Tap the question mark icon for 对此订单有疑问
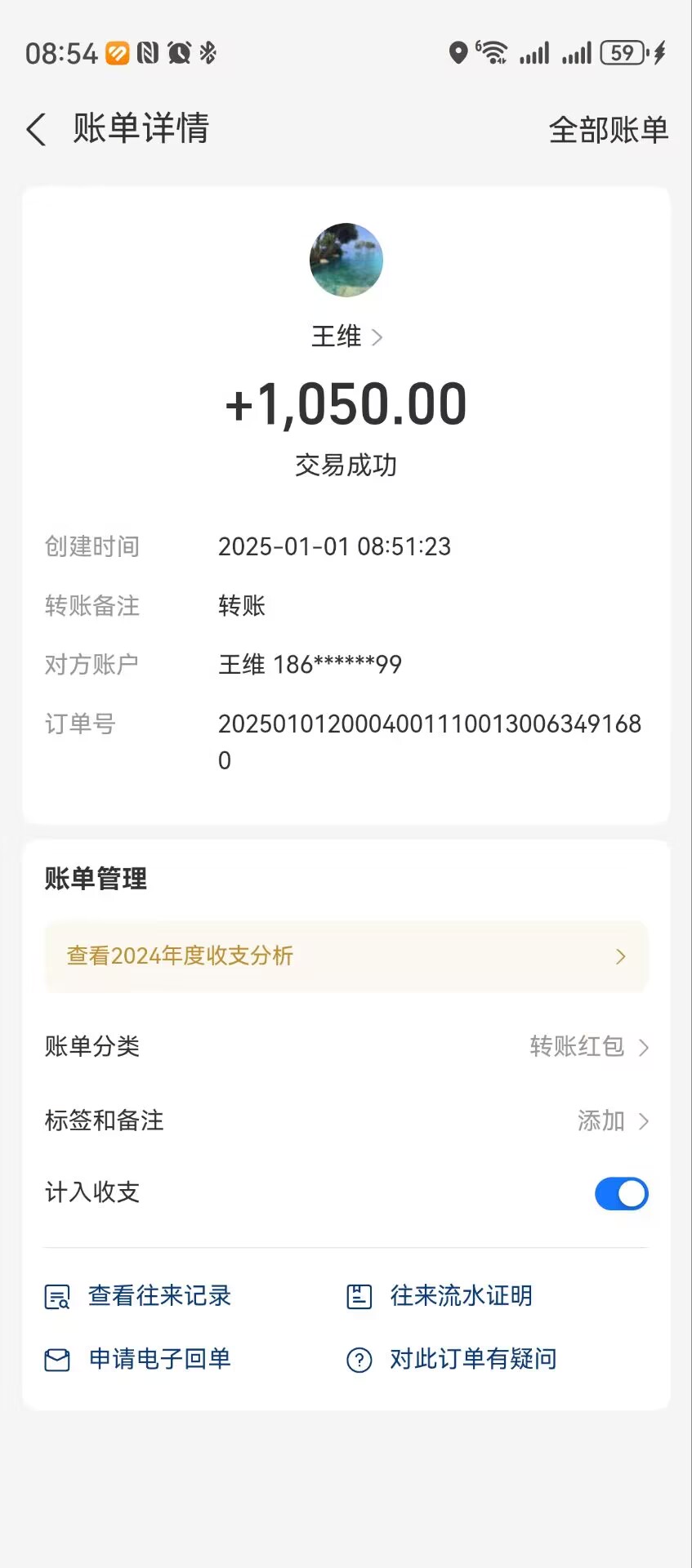This screenshot has height=1568, width=692. 358,1358
